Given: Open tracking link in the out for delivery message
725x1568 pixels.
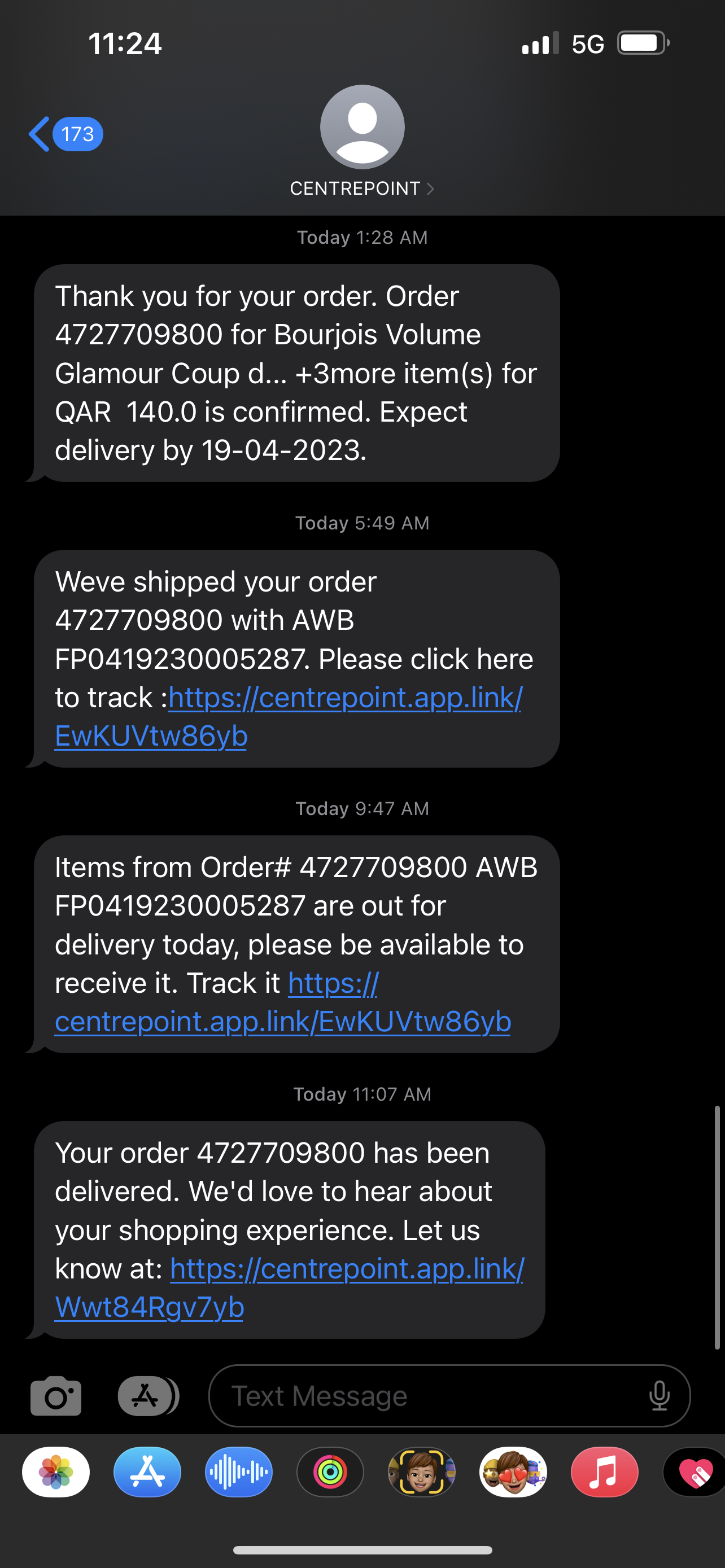Looking at the screenshot, I should (282, 1022).
